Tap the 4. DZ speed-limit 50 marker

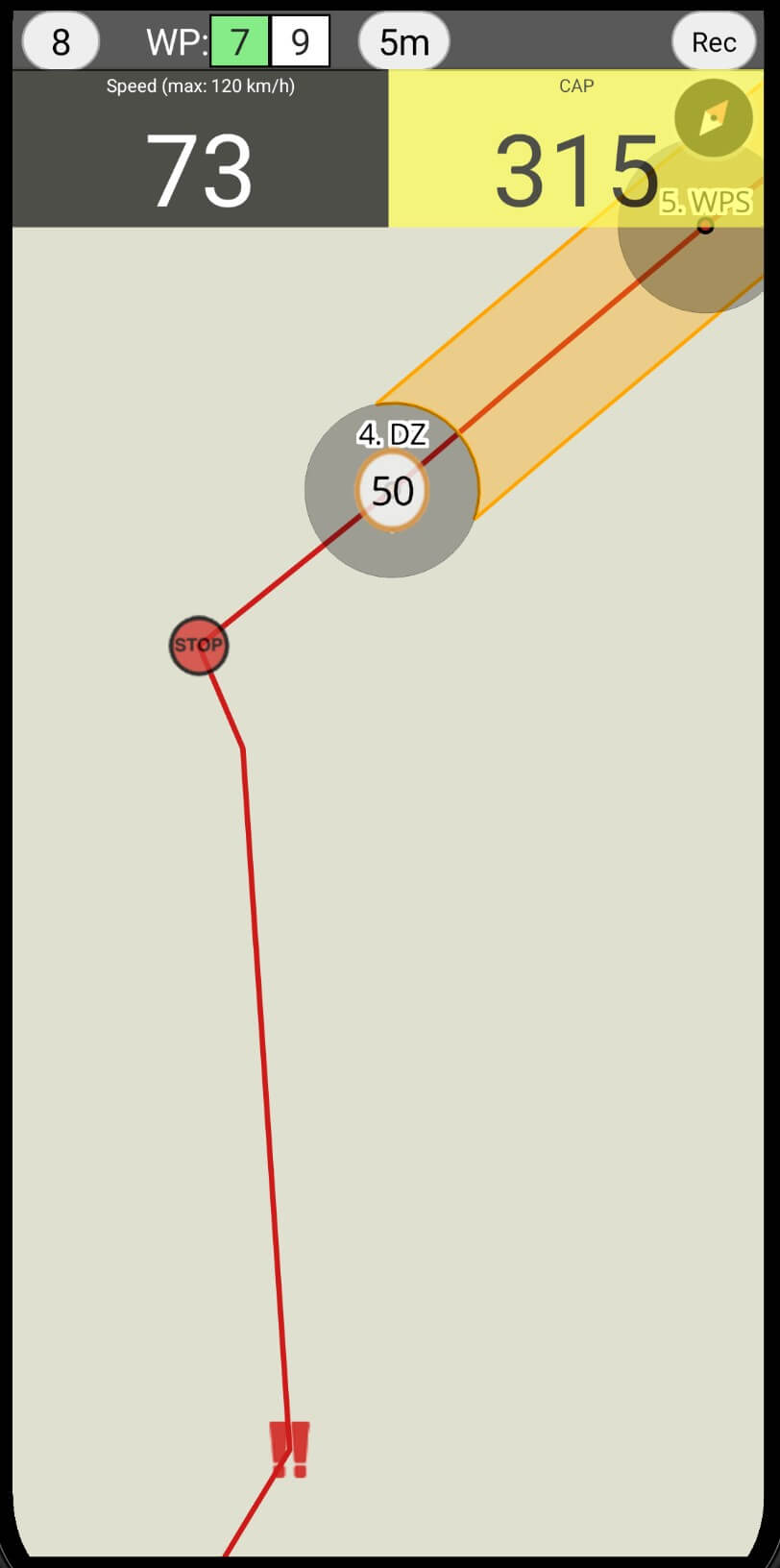tap(392, 491)
